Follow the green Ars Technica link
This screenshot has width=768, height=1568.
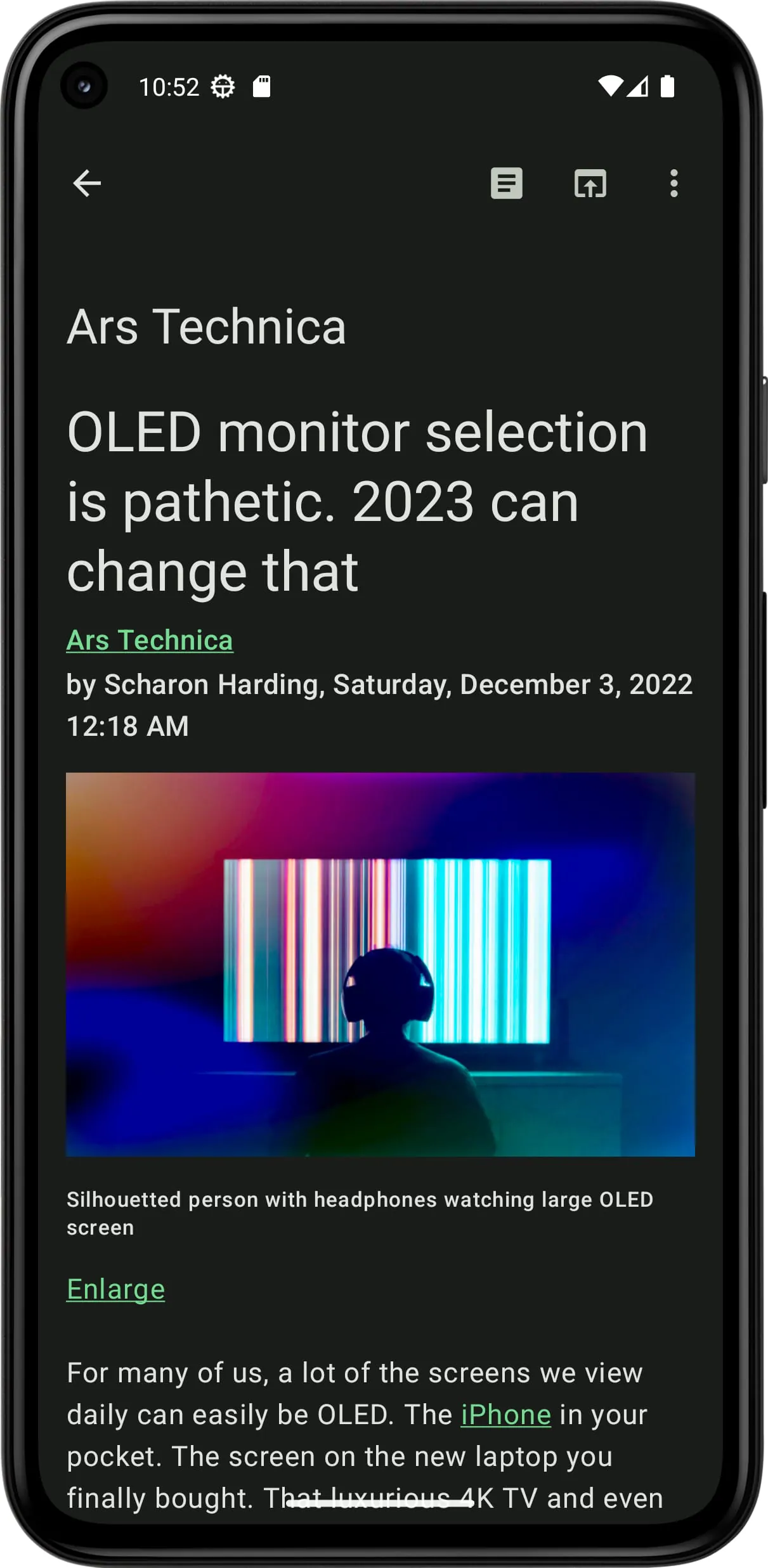(x=150, y=640)
